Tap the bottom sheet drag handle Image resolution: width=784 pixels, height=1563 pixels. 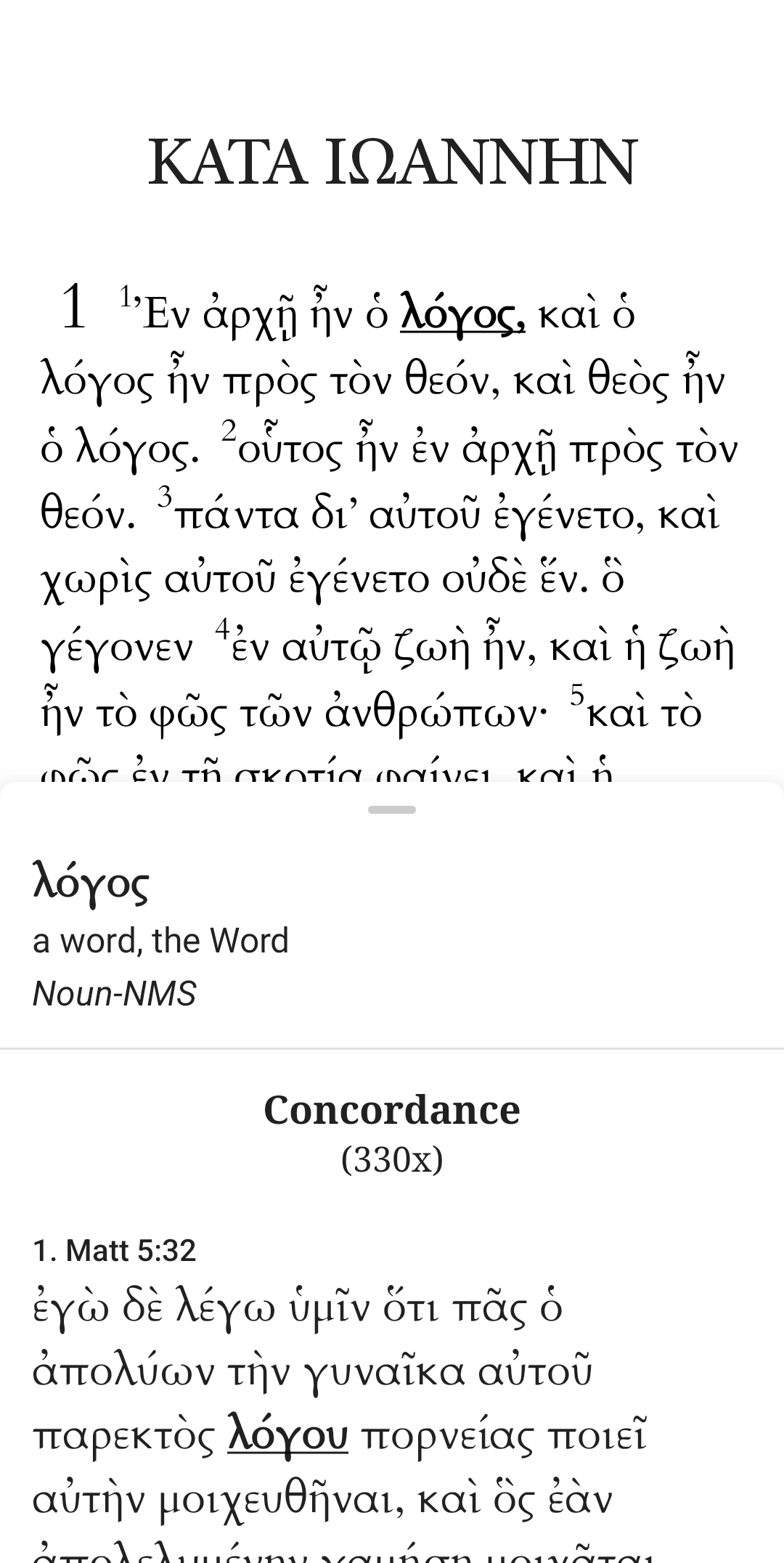pos(392,809)
